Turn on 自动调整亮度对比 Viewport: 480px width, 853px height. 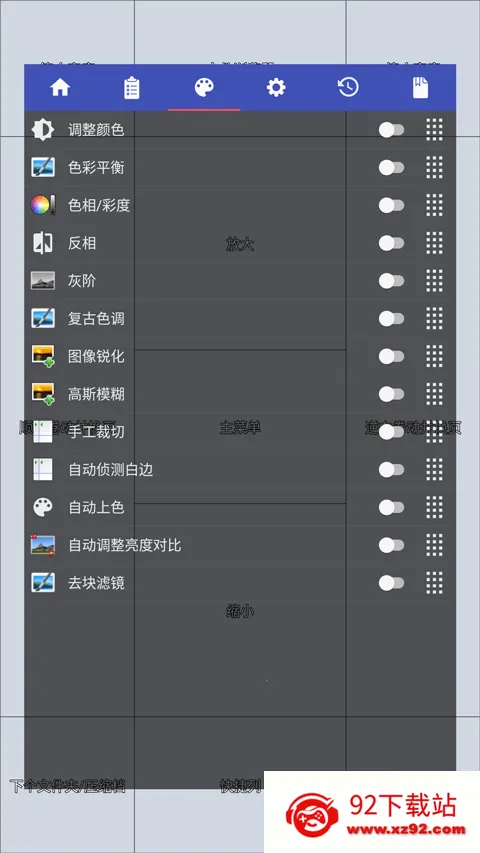(x=391, y=545)
